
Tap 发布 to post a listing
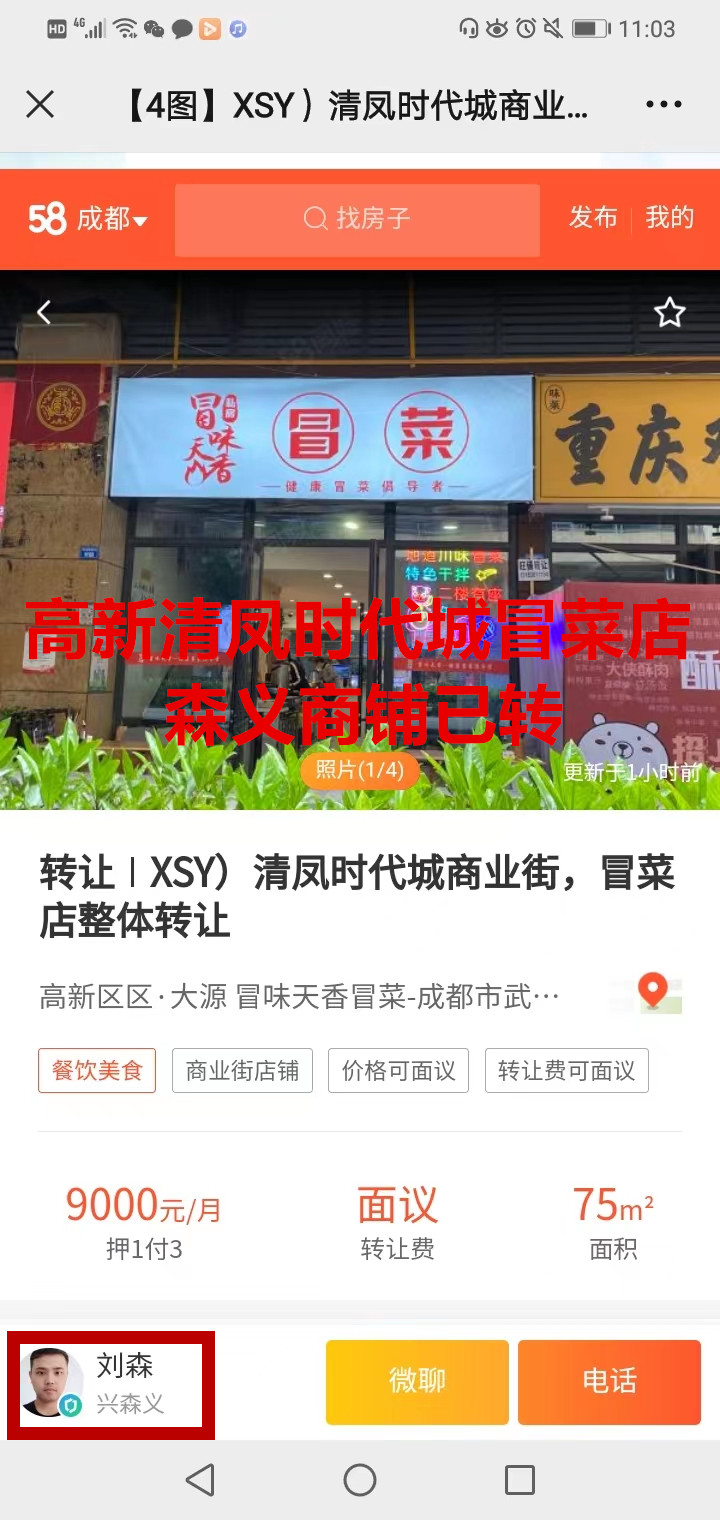coord(593,217)
